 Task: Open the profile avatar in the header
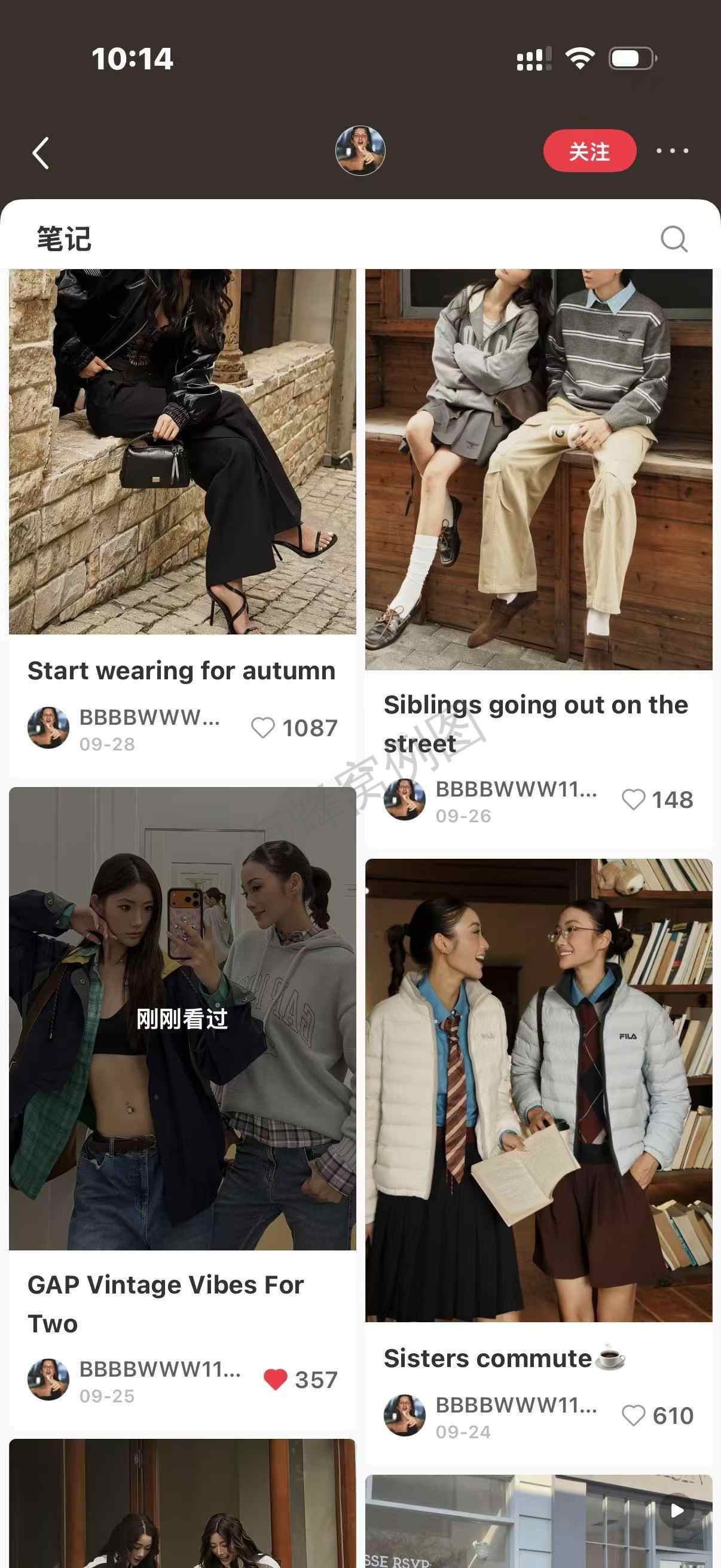(360, 151)
